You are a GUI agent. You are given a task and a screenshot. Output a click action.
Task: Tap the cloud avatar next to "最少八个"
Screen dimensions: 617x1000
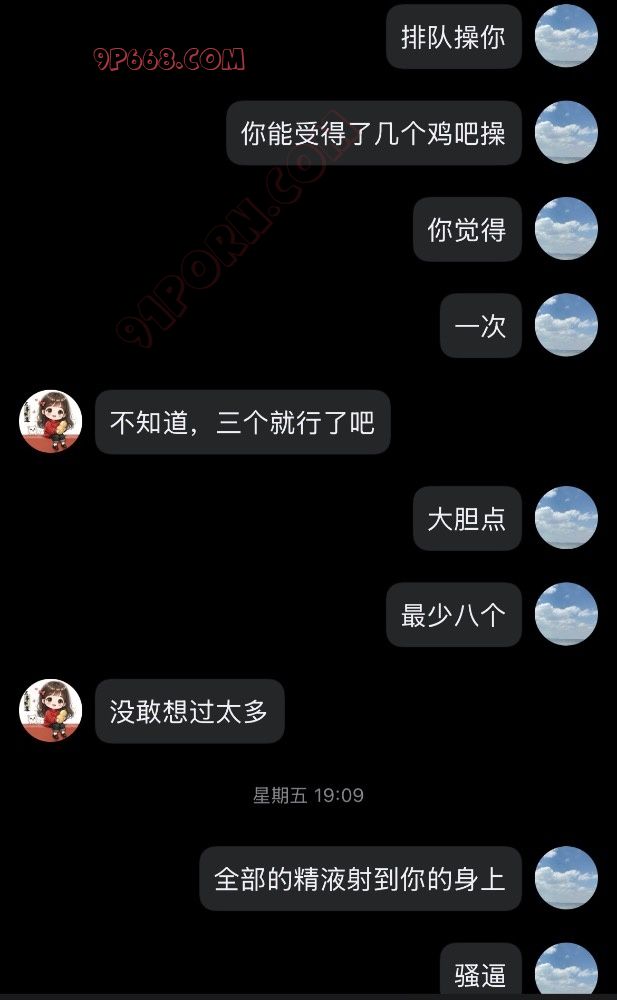click(566, 614)
